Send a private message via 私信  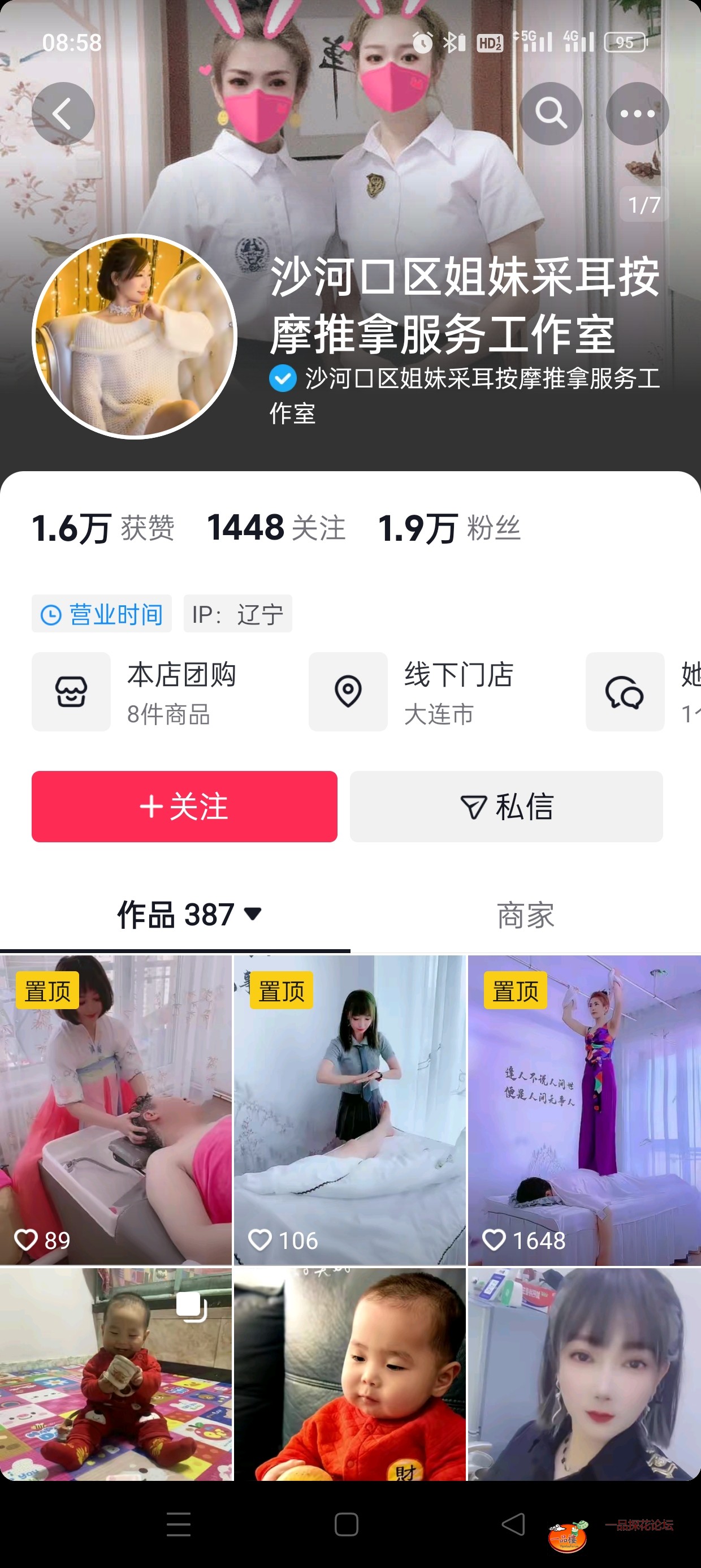(x=507, y=807)
